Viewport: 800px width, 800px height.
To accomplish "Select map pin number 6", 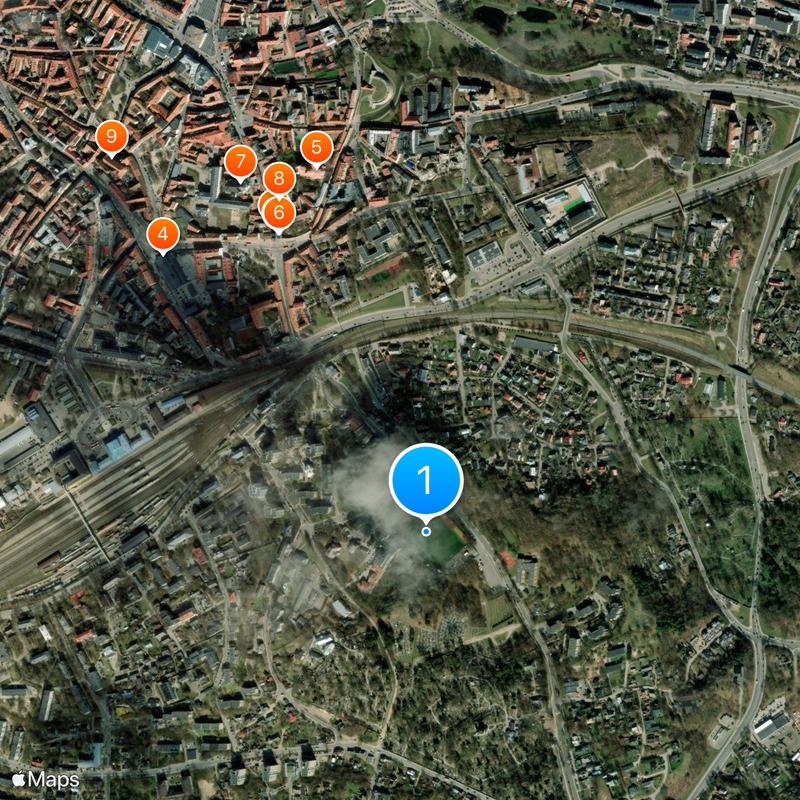I will tap(279, 212).
